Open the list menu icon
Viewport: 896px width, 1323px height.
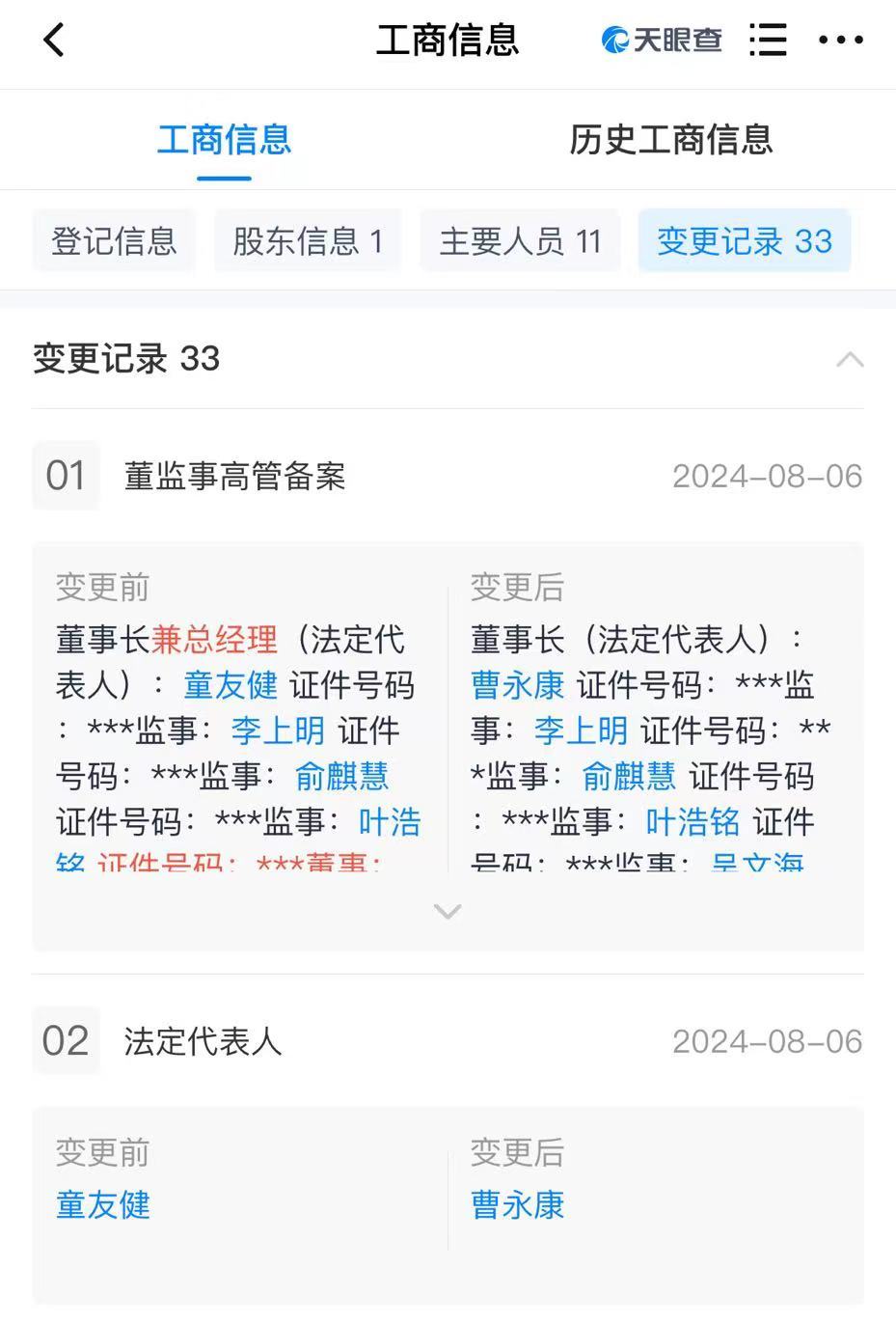[768, 41]
